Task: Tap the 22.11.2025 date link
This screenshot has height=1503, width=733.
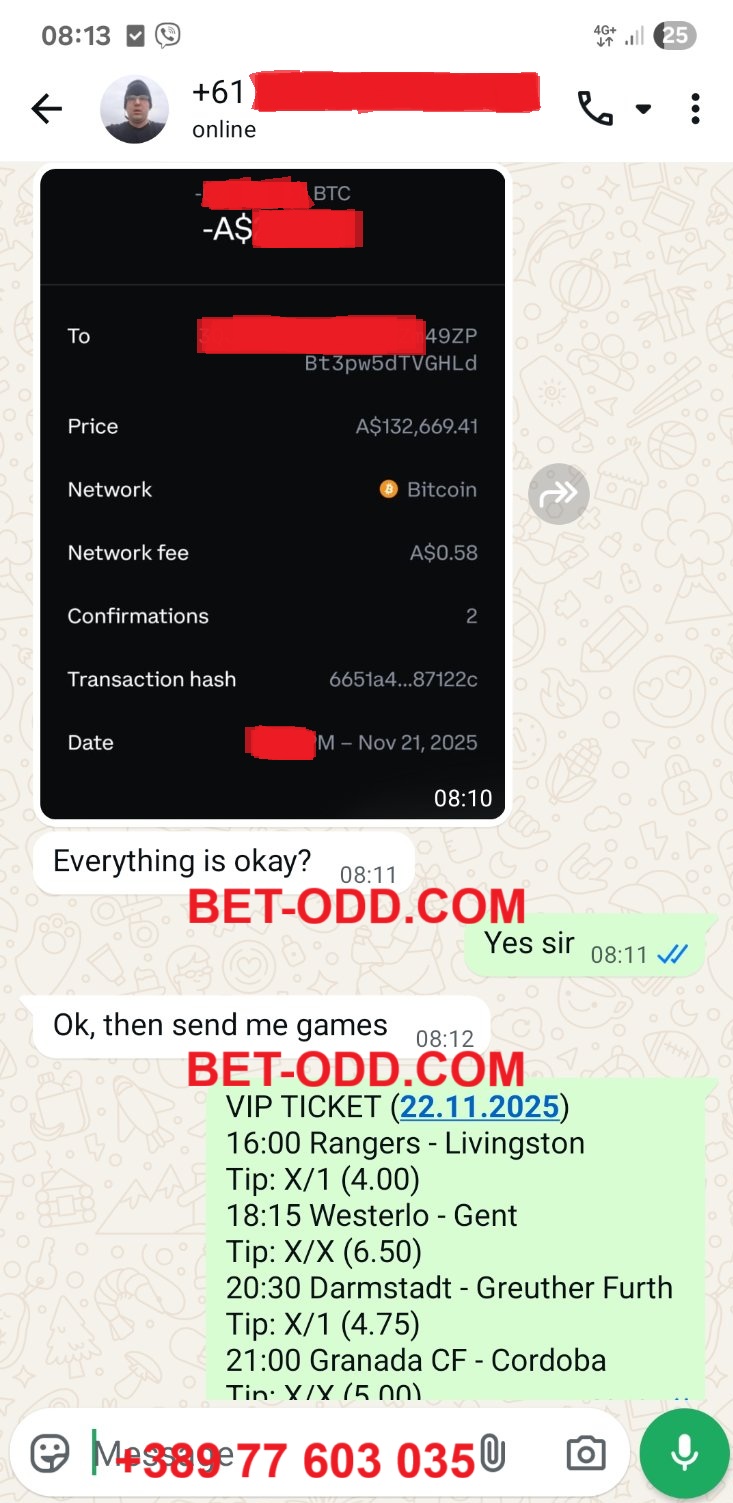Action: (479, 1107)
